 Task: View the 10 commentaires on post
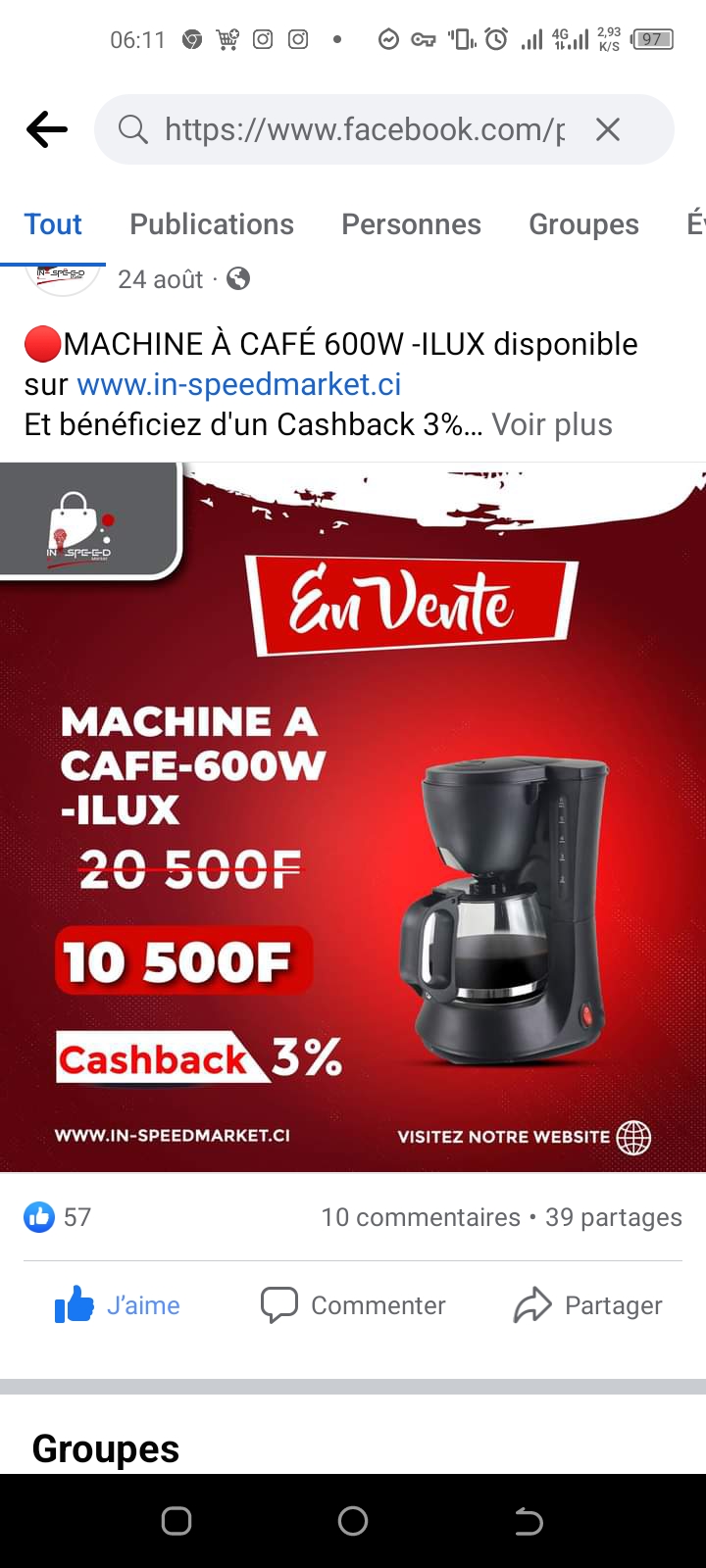pyautogui.click(x=421, y=1217)
